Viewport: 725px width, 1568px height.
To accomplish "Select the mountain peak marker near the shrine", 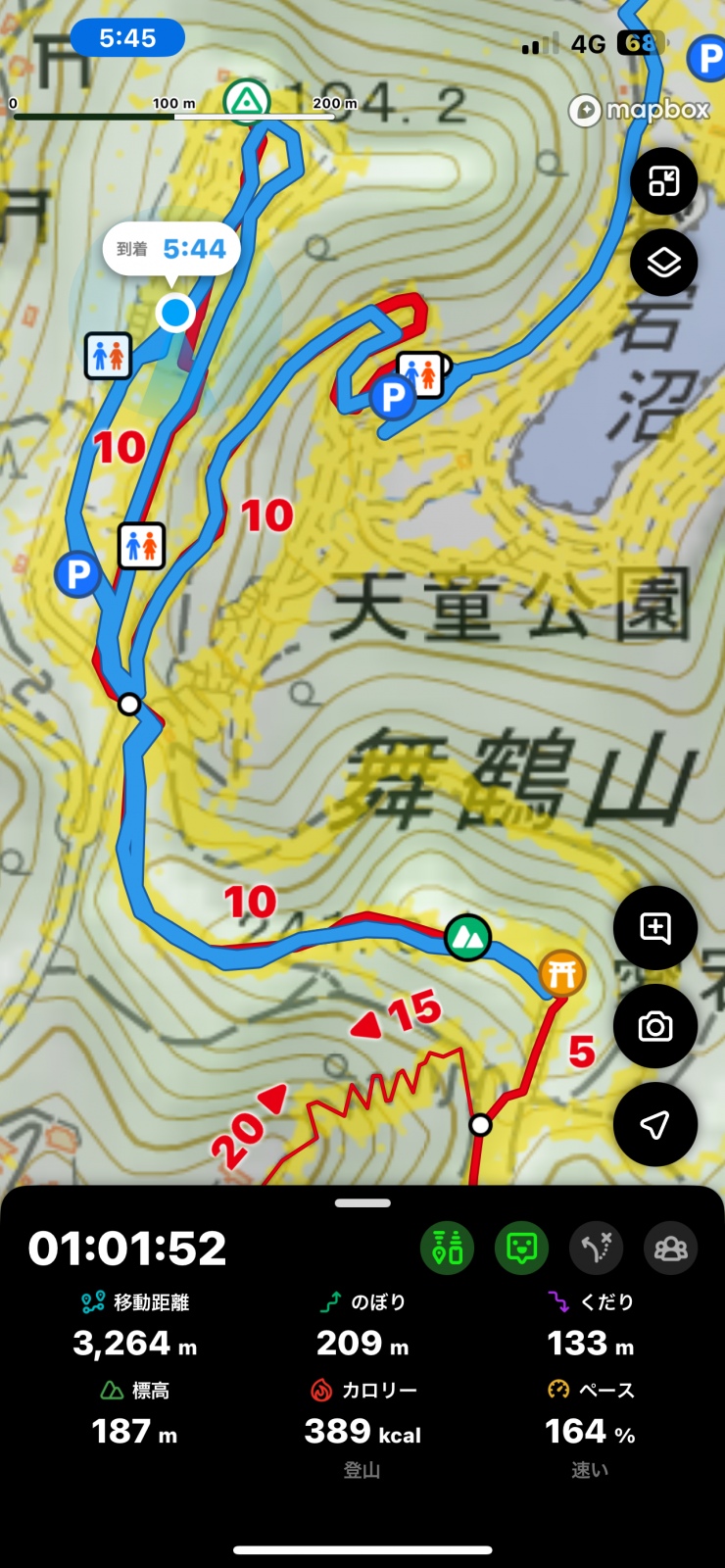I will point(468,938).
